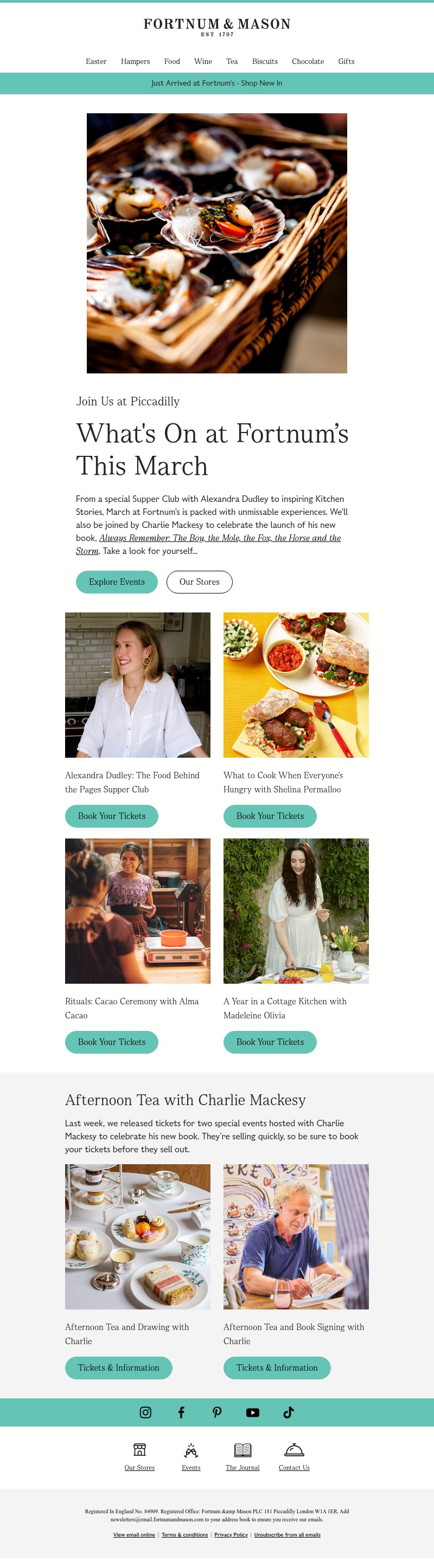The height and width of the screenshot is (1568, 434).
Task: View email online
Action: click(133, 1534)
